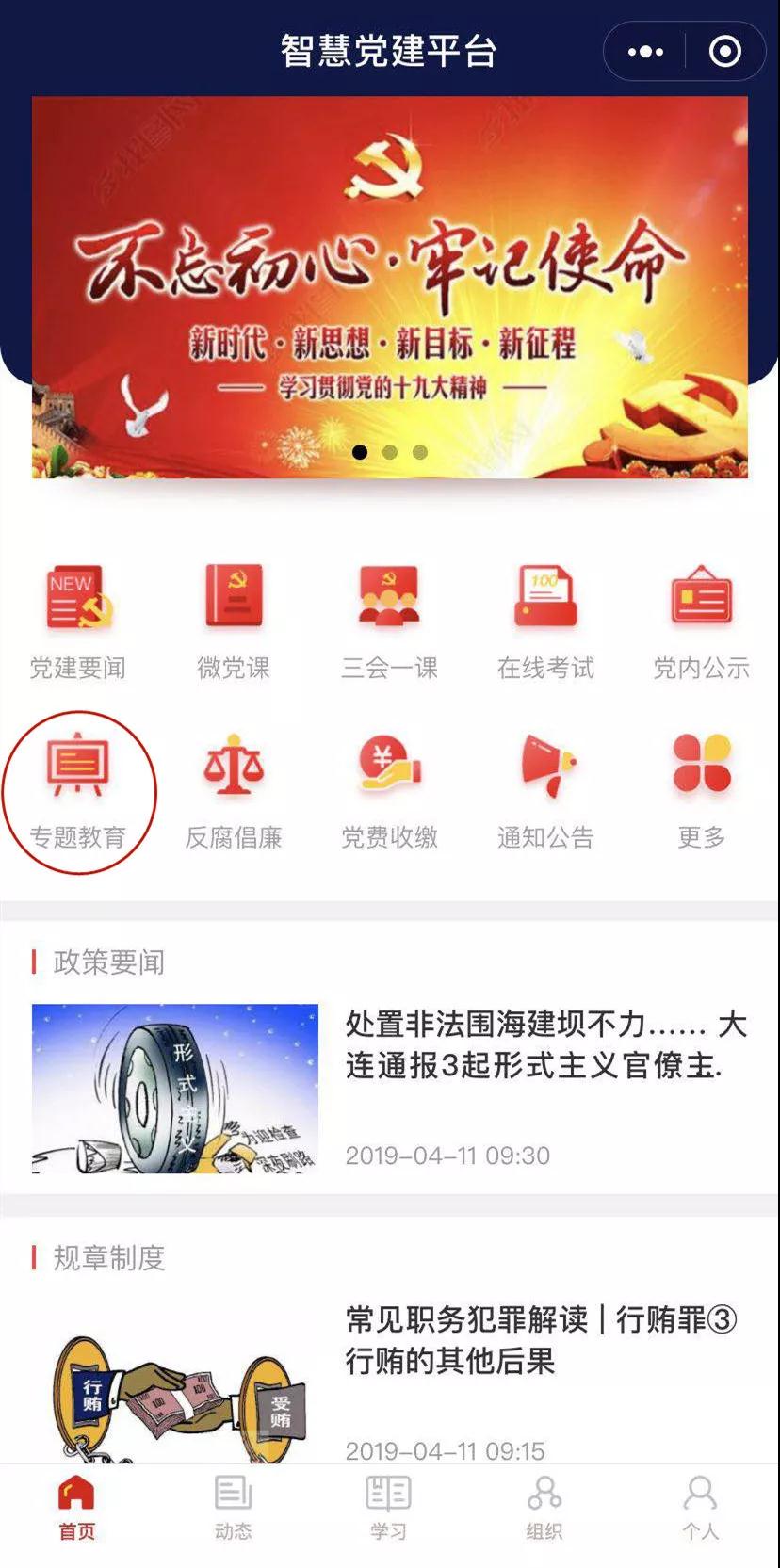
Task: Open the 不忘初心 banner
Action: (389, 287)
